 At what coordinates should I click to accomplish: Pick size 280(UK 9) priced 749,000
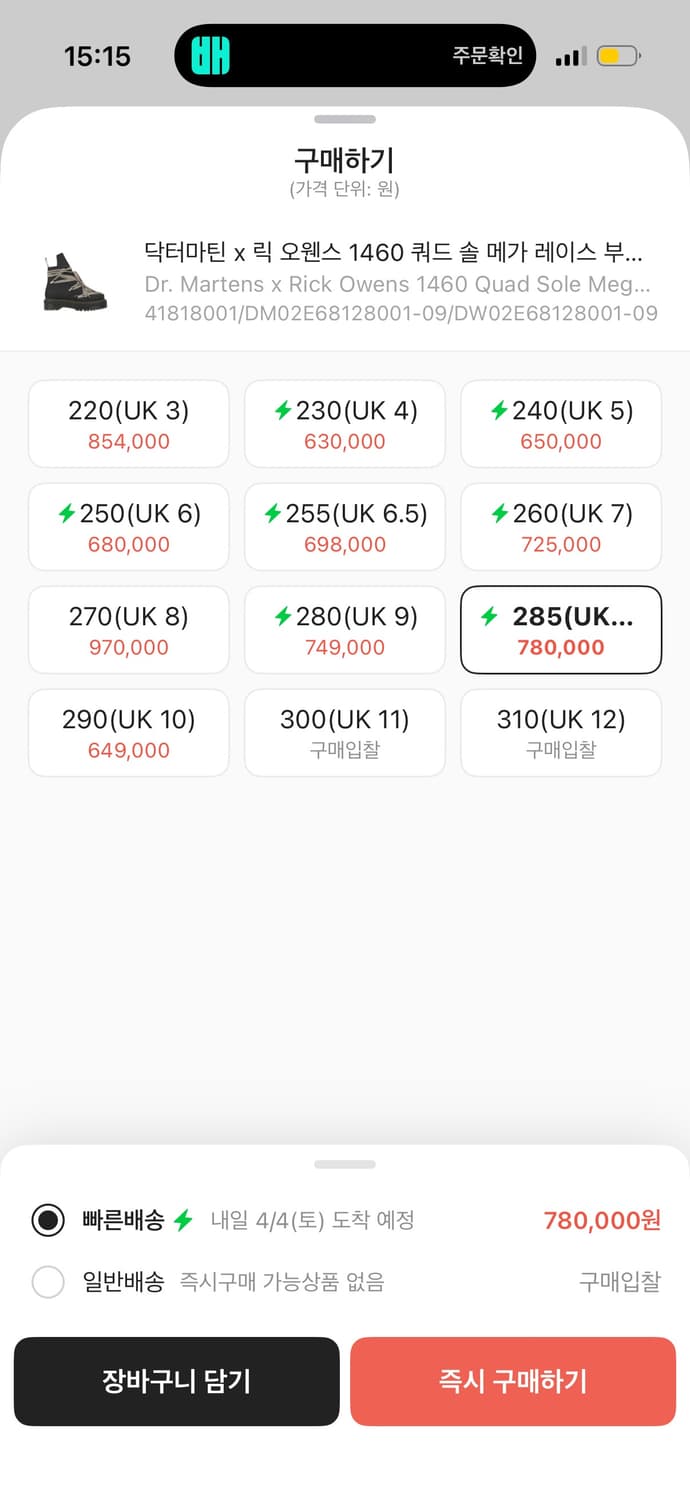click(x=345, y=630)
